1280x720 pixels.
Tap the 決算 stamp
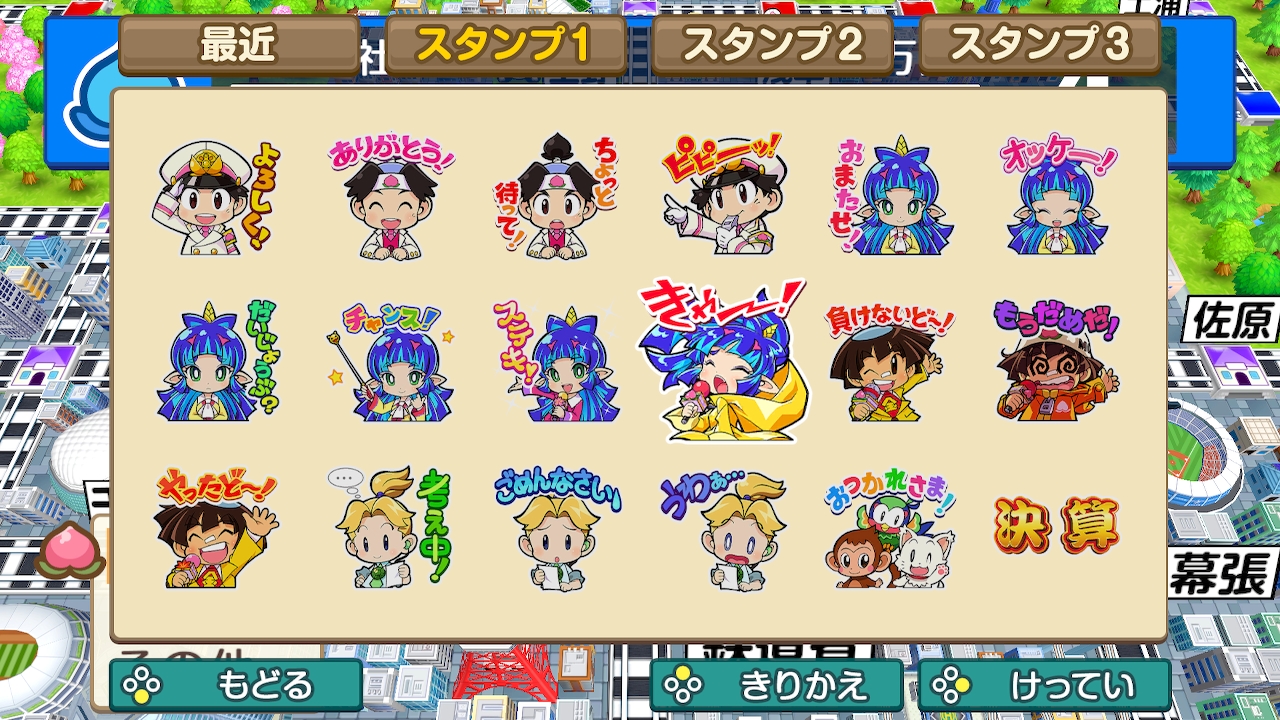(x=1057, y=525)
